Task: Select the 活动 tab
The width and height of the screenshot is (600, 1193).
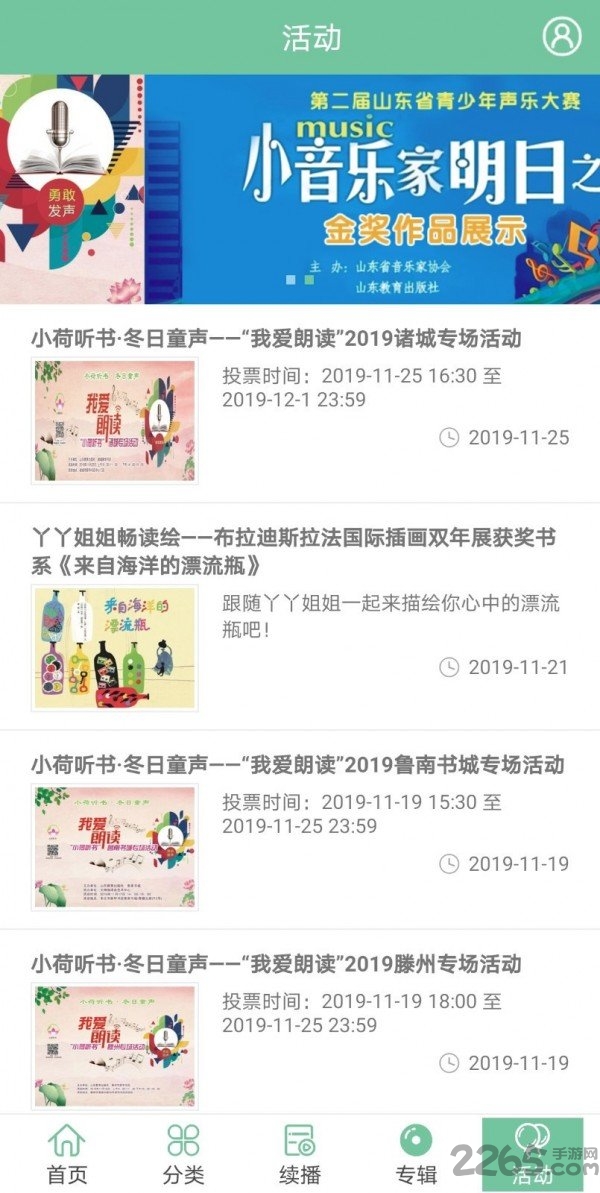Action: pos(531,1153)
